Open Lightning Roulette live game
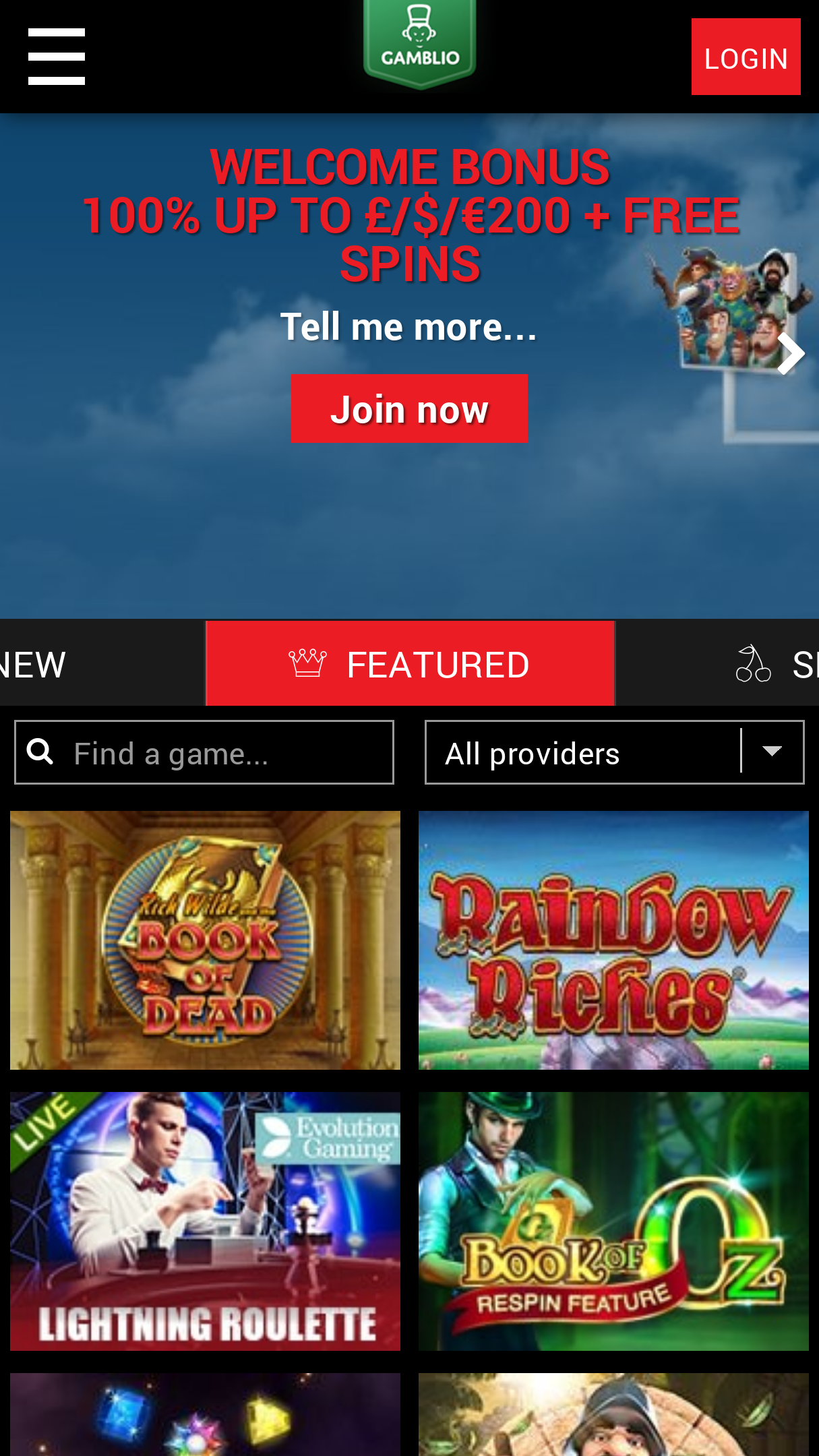Viewport: 819px width, 1456px height. point(205,1221)
